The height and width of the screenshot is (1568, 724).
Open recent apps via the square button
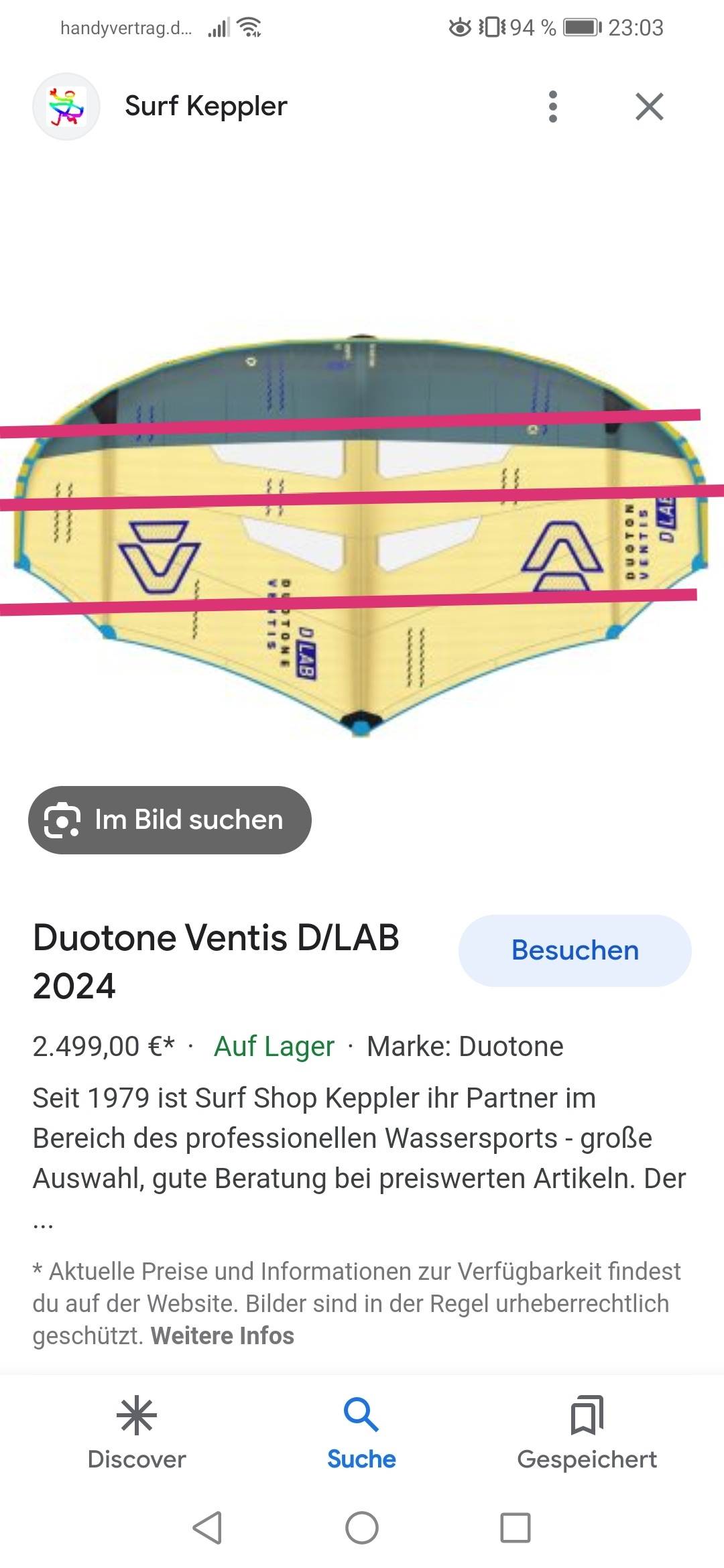[x=515, y=1528]
